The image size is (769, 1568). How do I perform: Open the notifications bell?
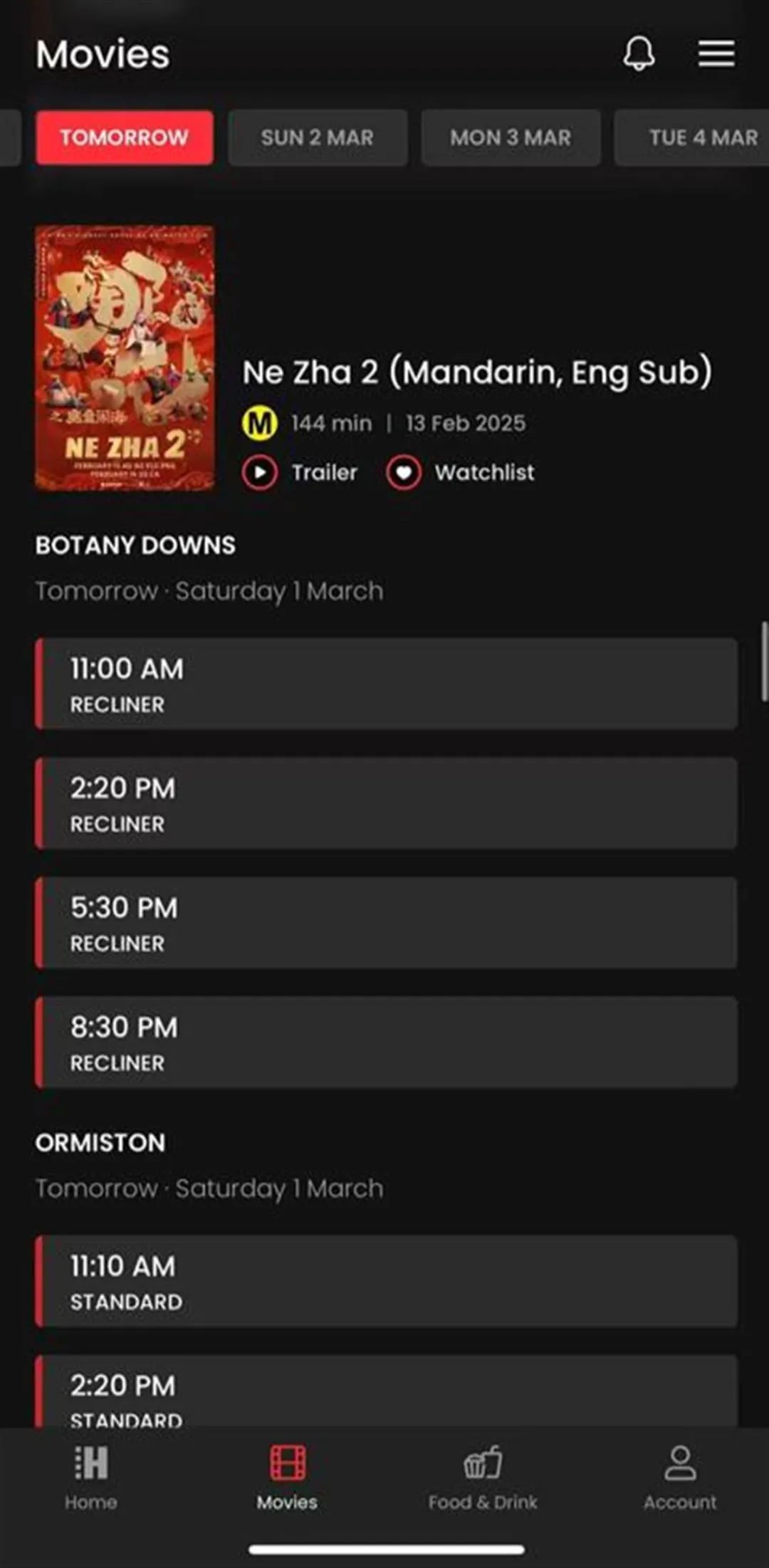pos(639,53)
